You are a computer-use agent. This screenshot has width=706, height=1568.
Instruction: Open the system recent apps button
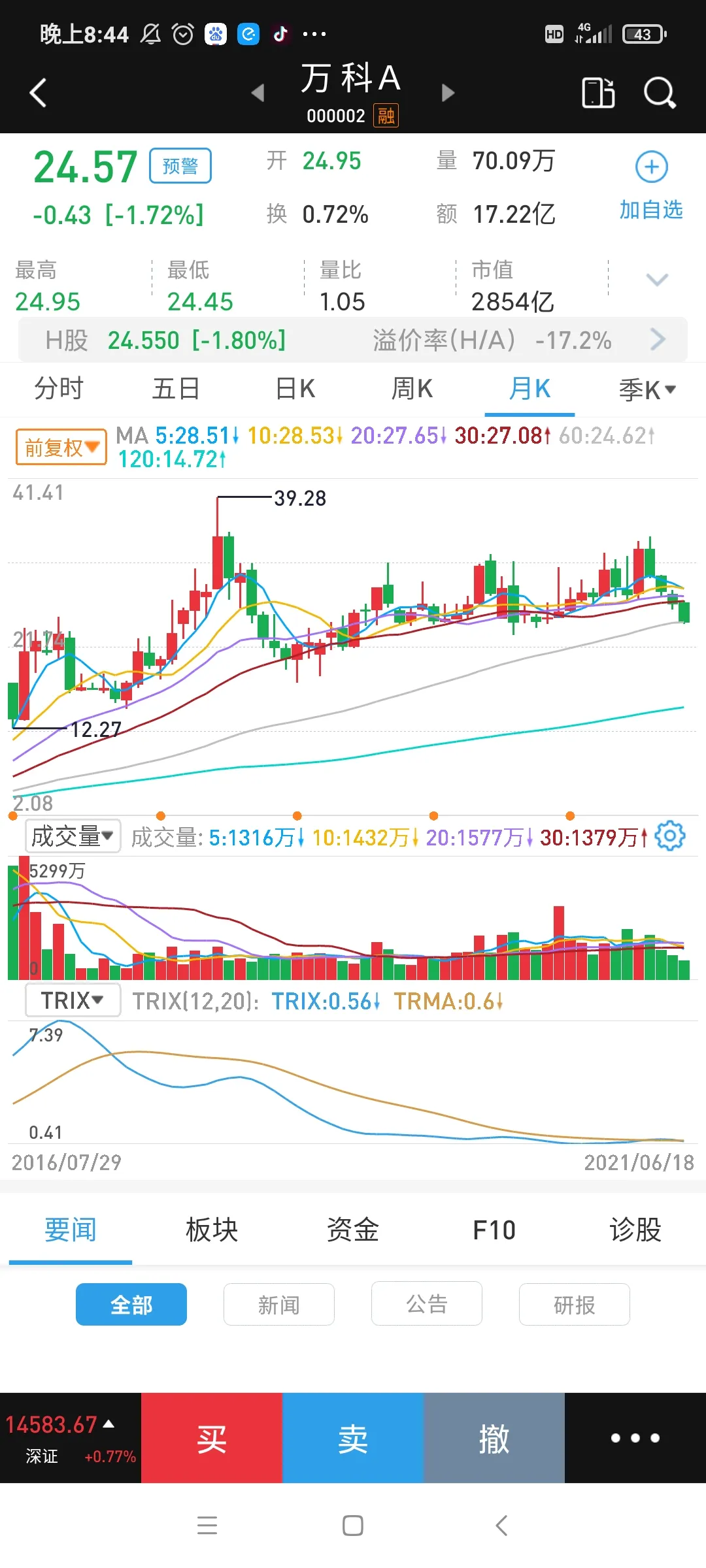207,1526
